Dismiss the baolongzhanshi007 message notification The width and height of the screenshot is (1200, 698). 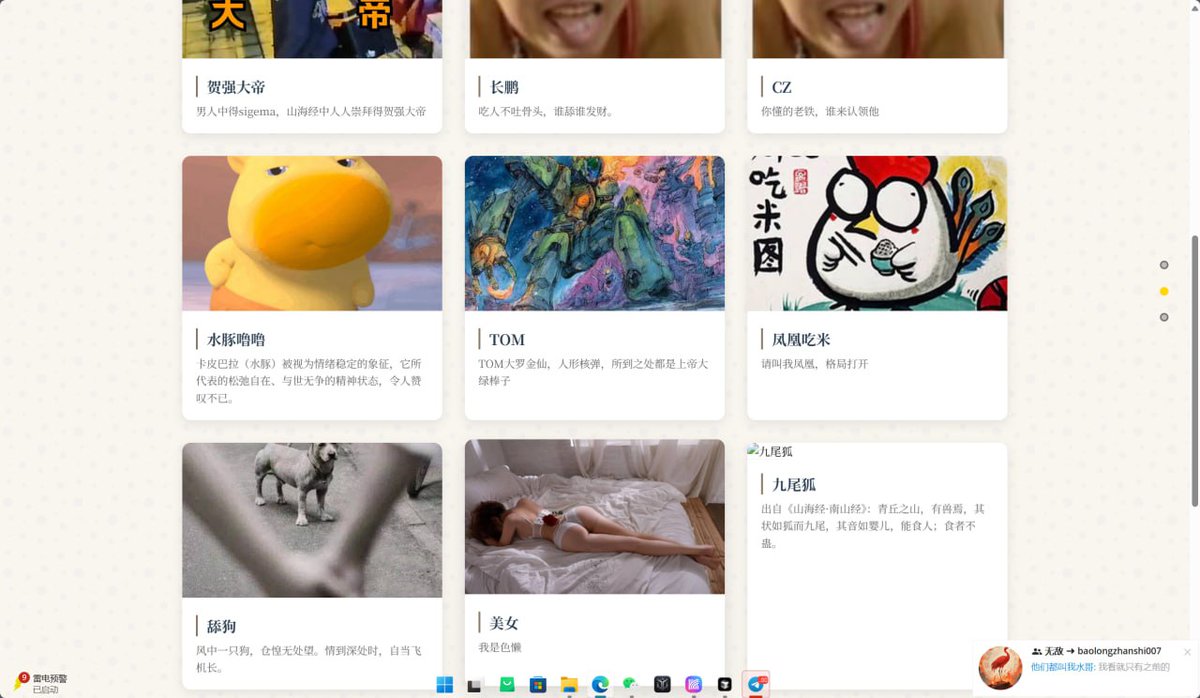point(1187,652)
